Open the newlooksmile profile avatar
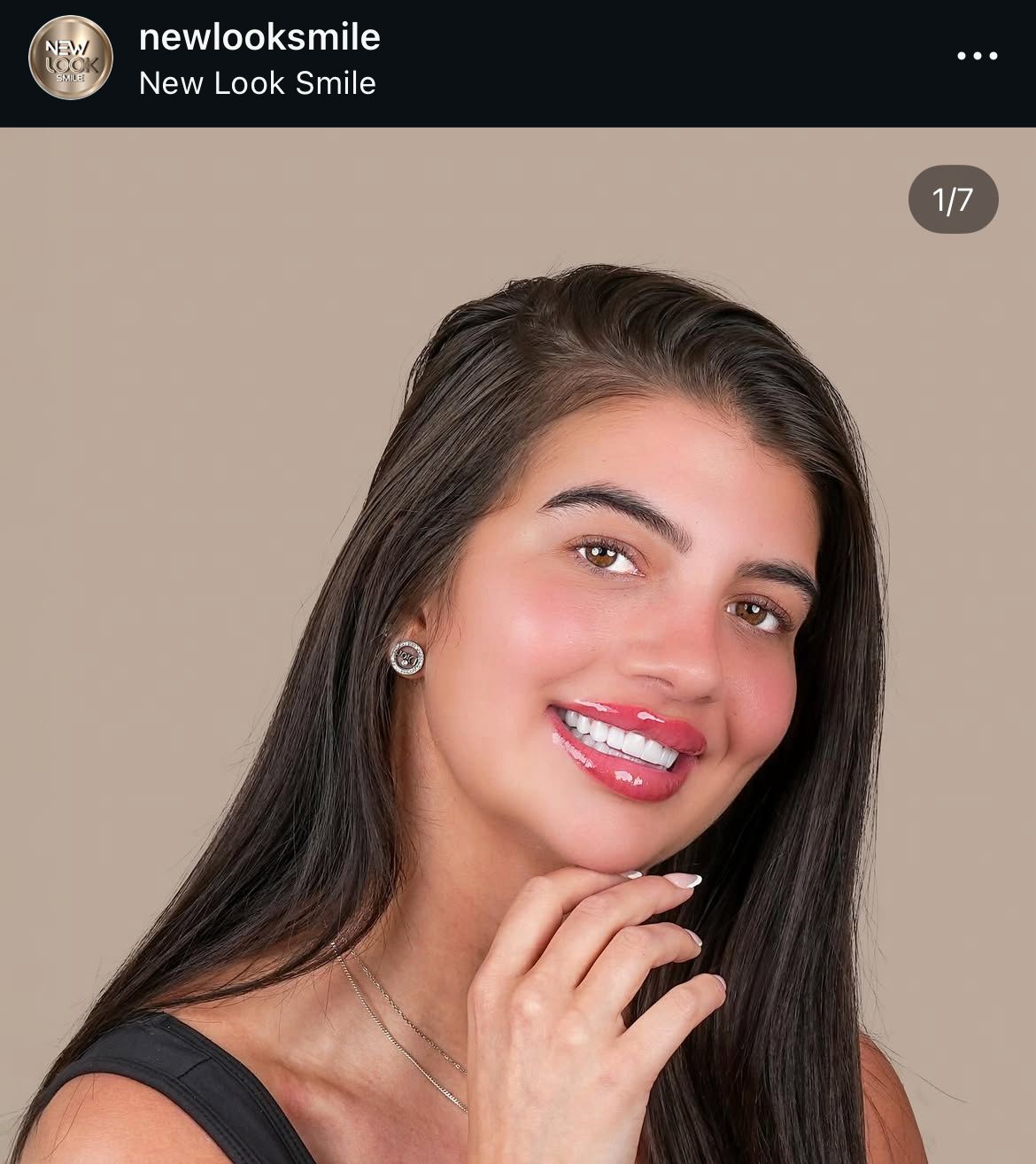This screenshot has width=1036, height=1164. click(71, 58)
